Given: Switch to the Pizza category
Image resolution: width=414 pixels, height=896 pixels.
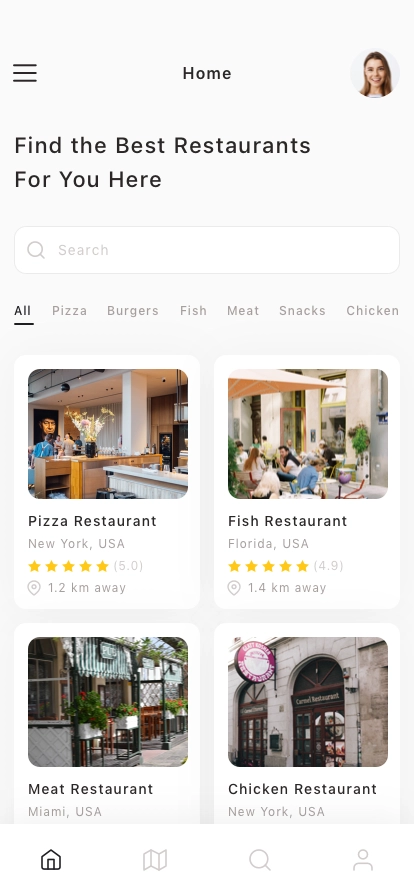Looking at the screenshot, I should pyautogui.click(x=70, y=311).
